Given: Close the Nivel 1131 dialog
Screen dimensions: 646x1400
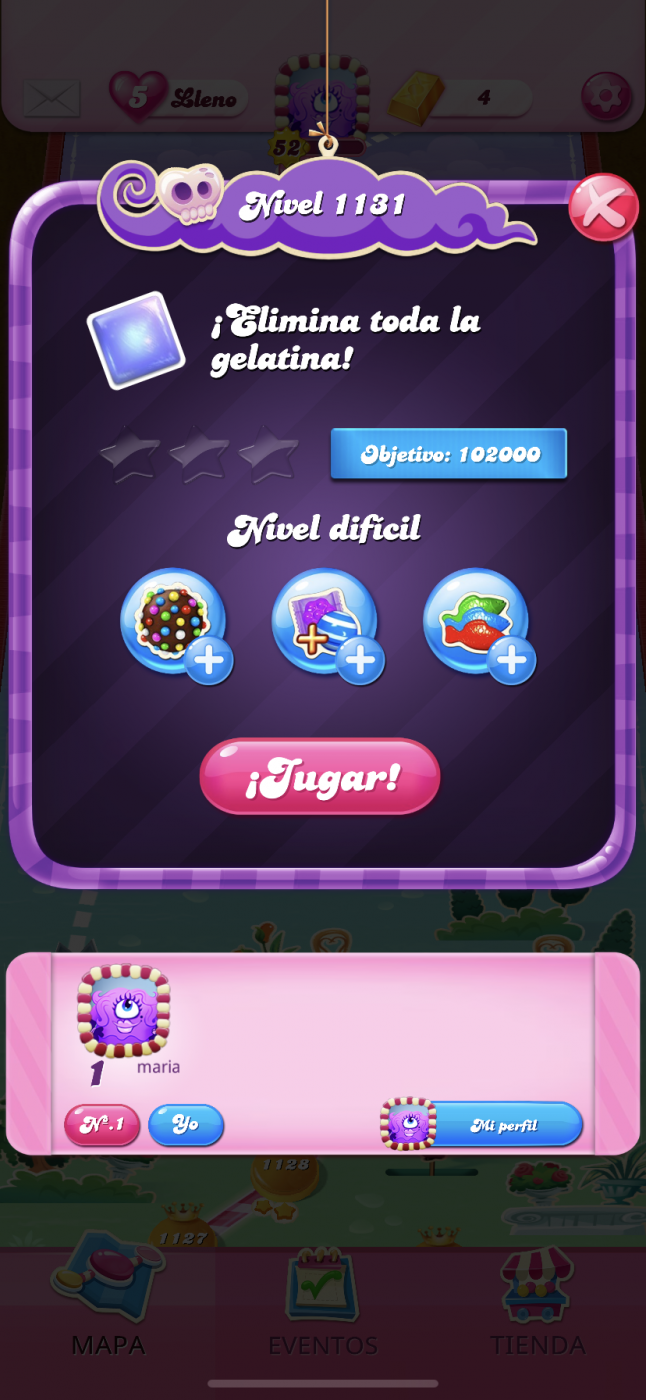Looking at the screenshot, I should pos(603,208).
